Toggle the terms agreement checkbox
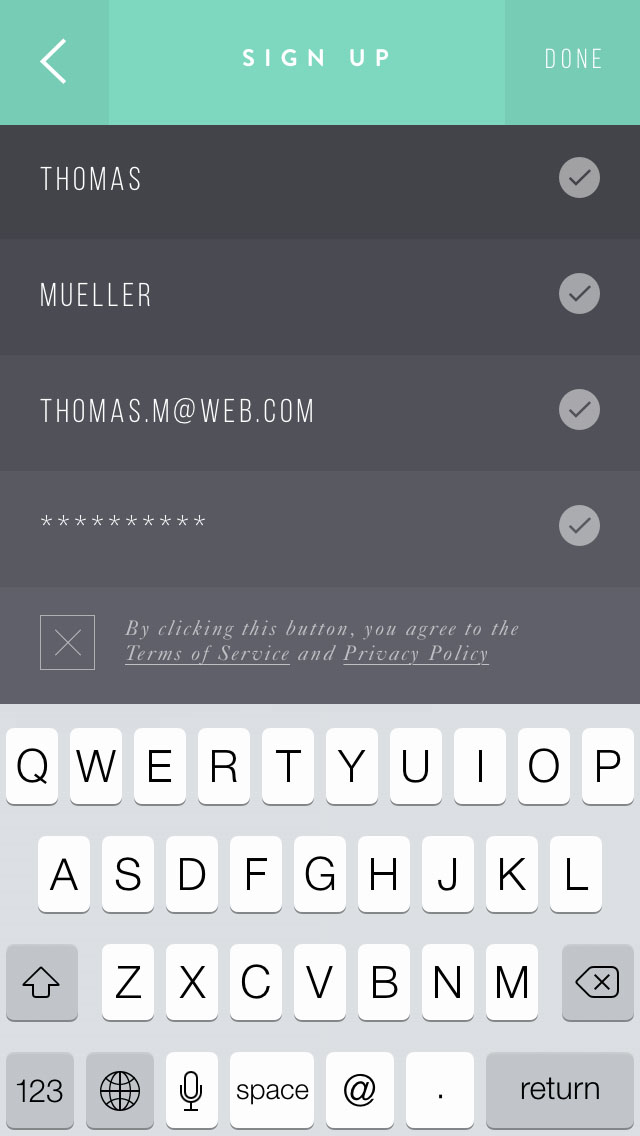This screenshot has height=1136, width=640. pos(67,643)
